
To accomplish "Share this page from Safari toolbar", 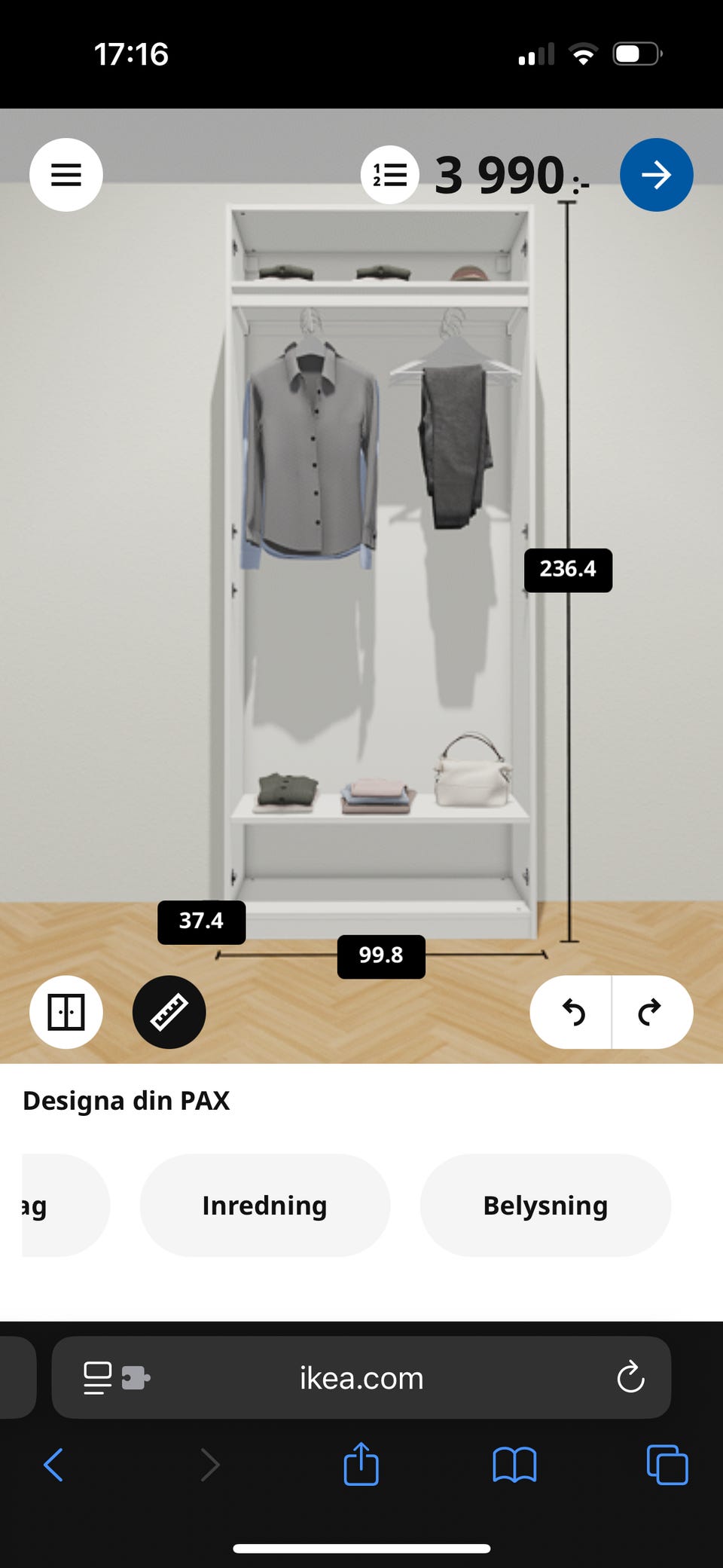I will tap(361, 1463).
